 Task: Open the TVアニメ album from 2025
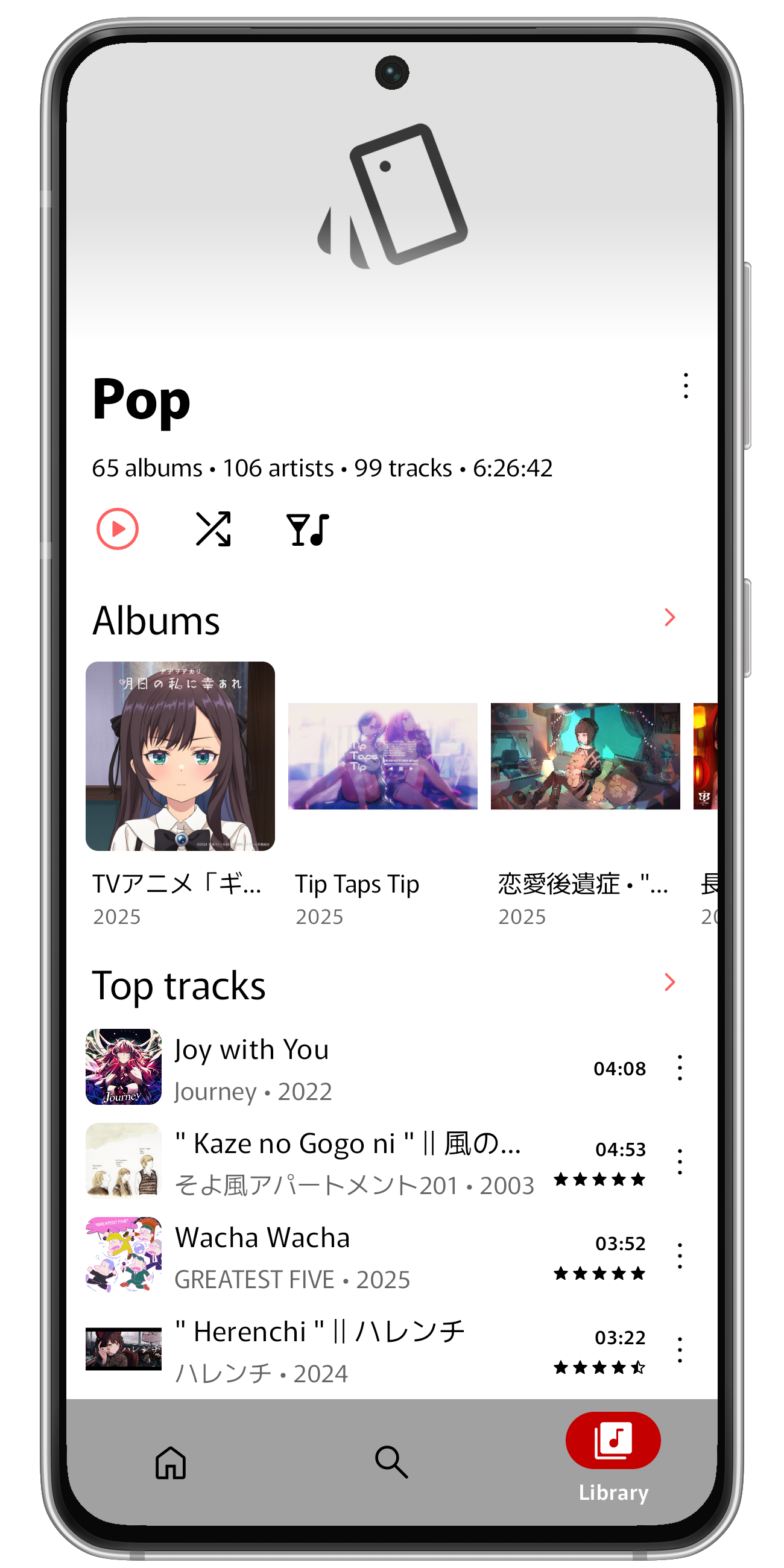[x=180, y=756]
